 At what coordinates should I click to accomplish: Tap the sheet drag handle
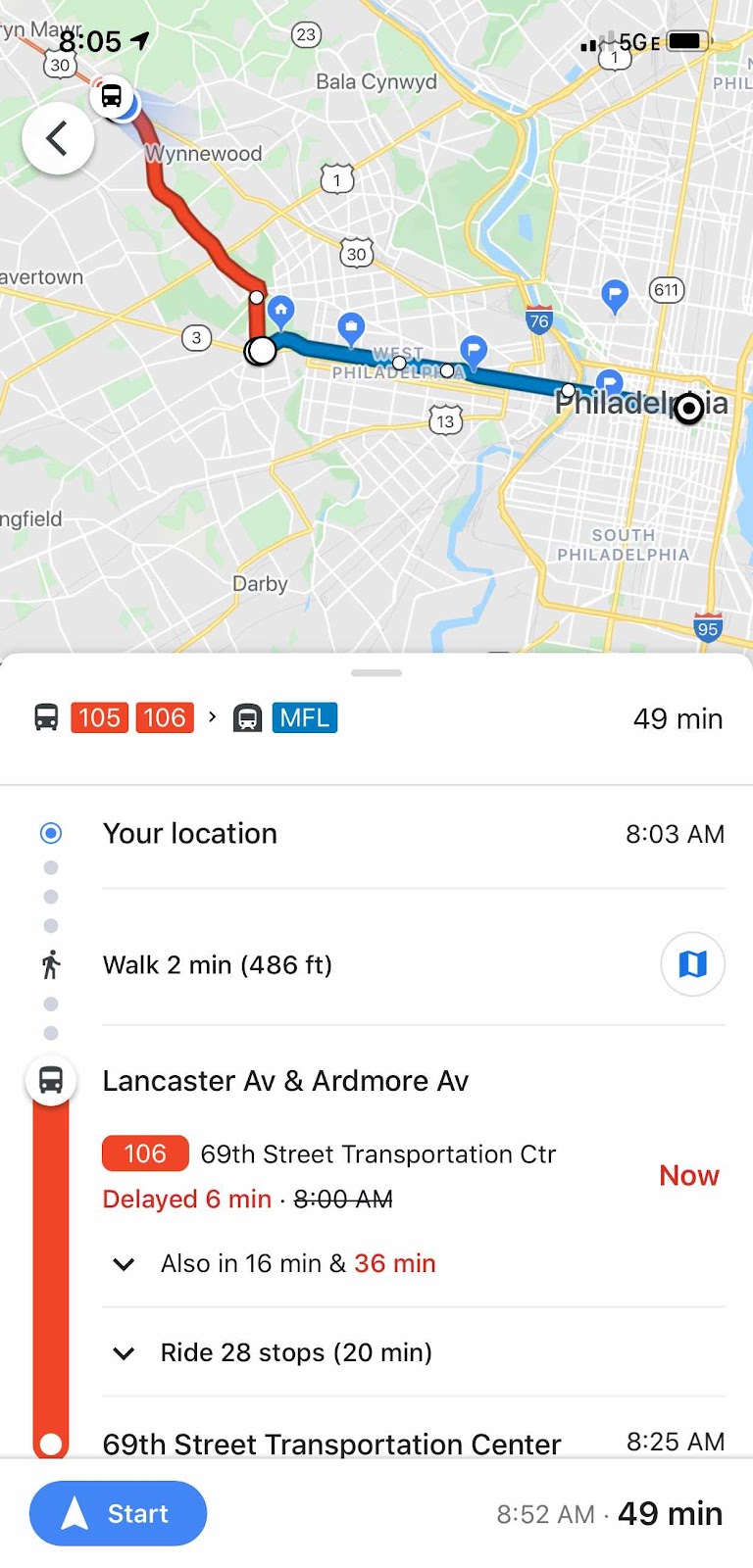[376, 673]
